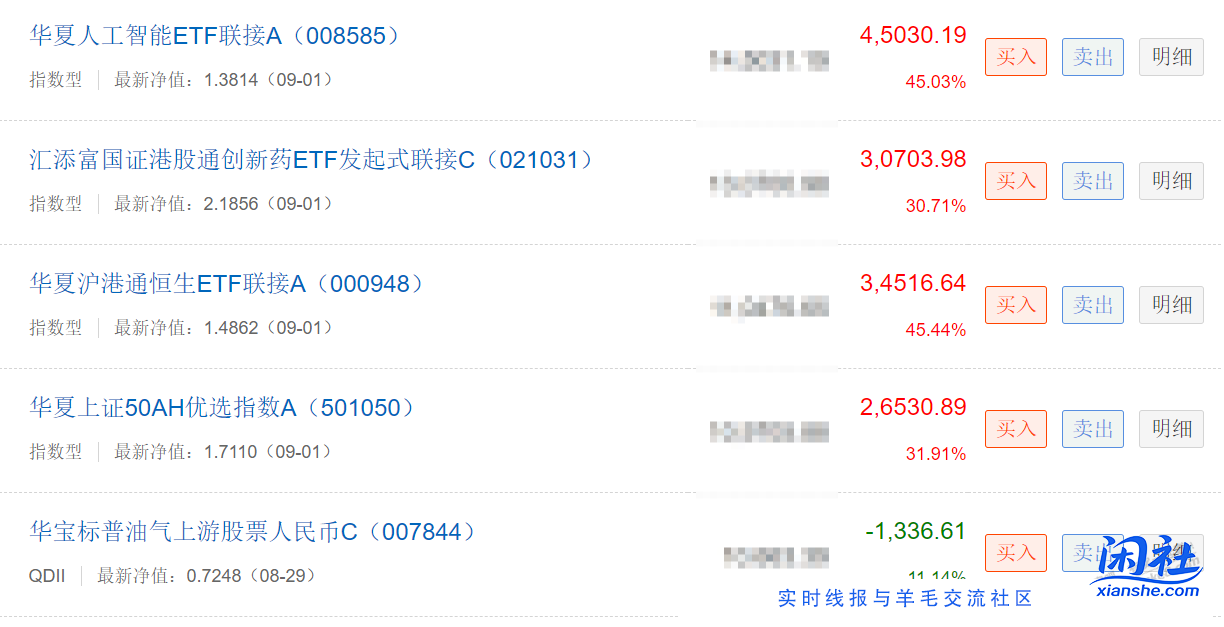This screenshot has width=1224, height=627.
Task: Open fund 华夏沪港通恒生ETF联接A (000948)
Action: pyautogui.click(x=228, y=284)
